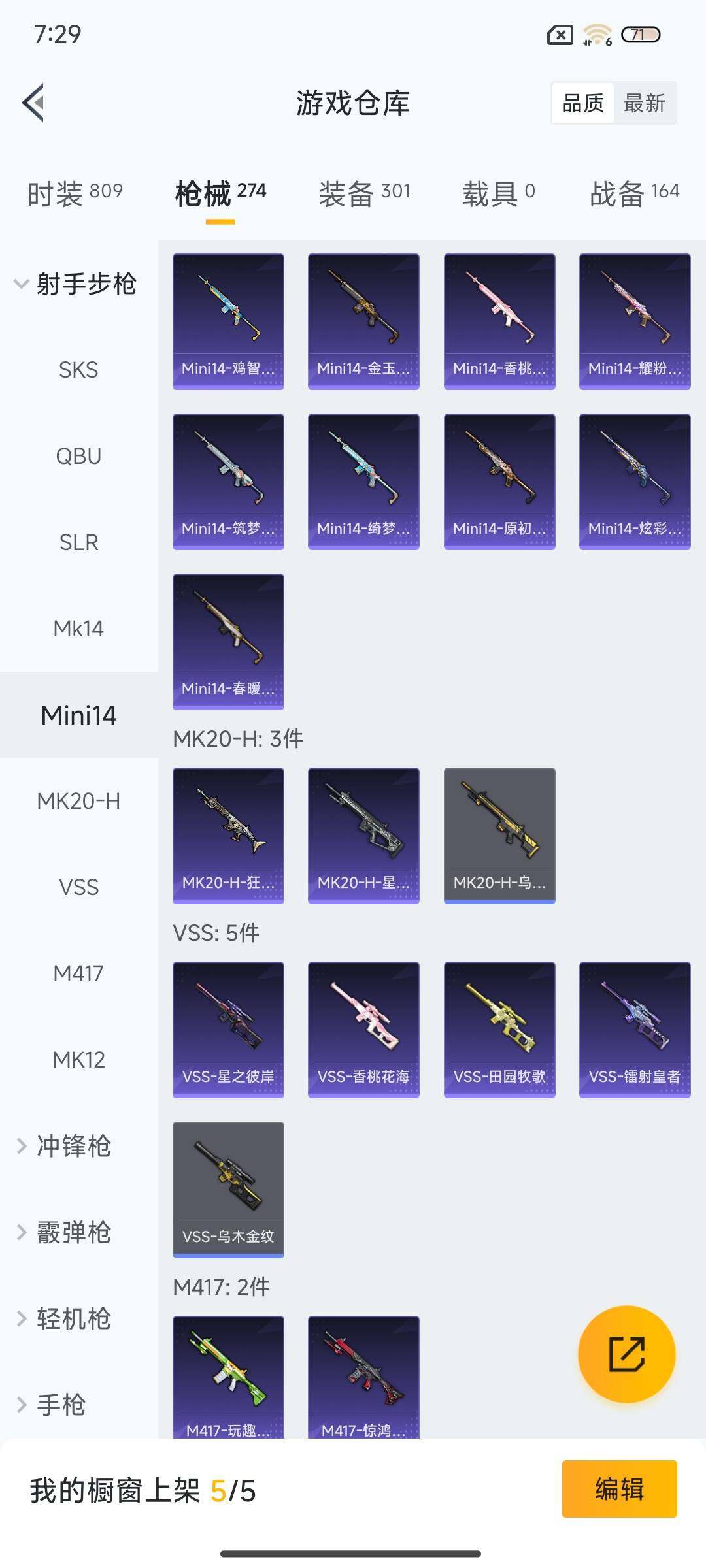This screenshot has width=706, height=1568.
Task: Tap the 编辑 button
Action: click(619, 1489)
